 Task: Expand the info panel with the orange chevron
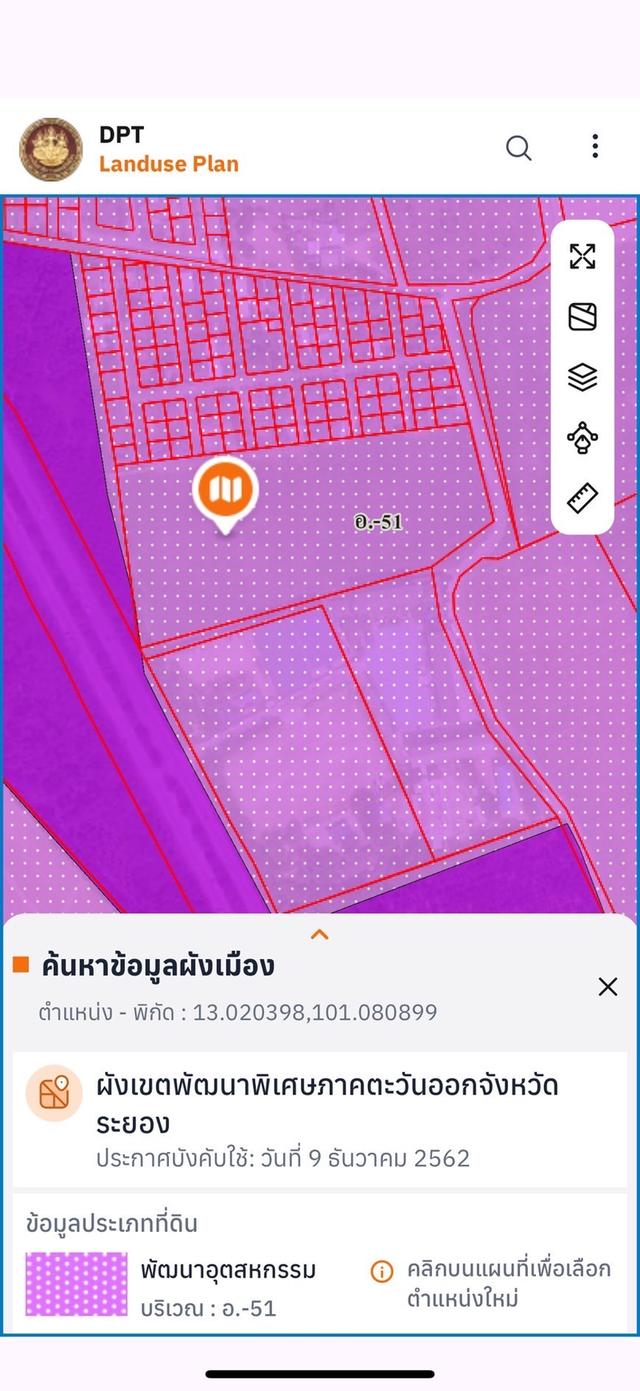click(x=320, y=934)
